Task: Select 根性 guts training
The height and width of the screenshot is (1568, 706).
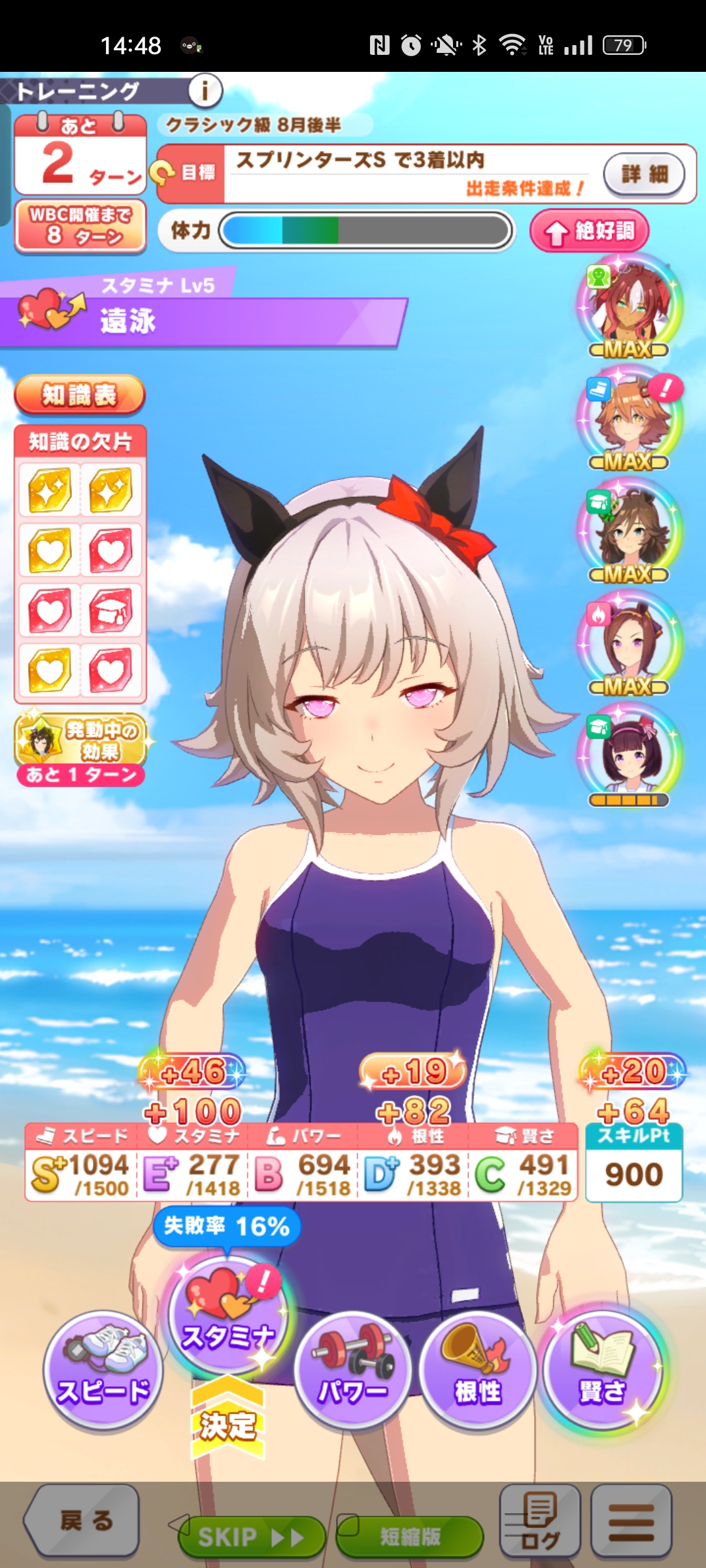Action: coord(479,1371)
